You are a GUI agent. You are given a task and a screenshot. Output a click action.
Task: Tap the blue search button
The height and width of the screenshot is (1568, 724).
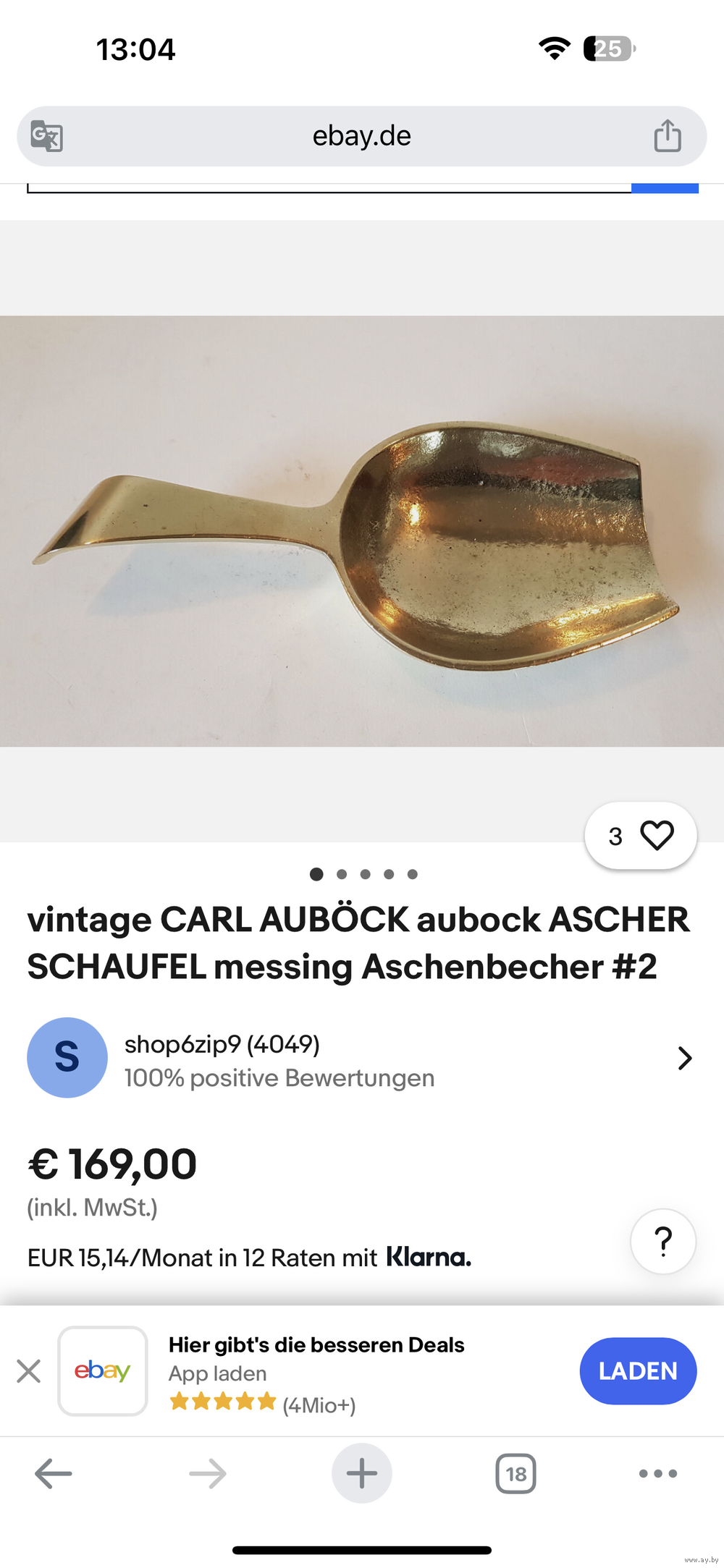coord(665,188)
